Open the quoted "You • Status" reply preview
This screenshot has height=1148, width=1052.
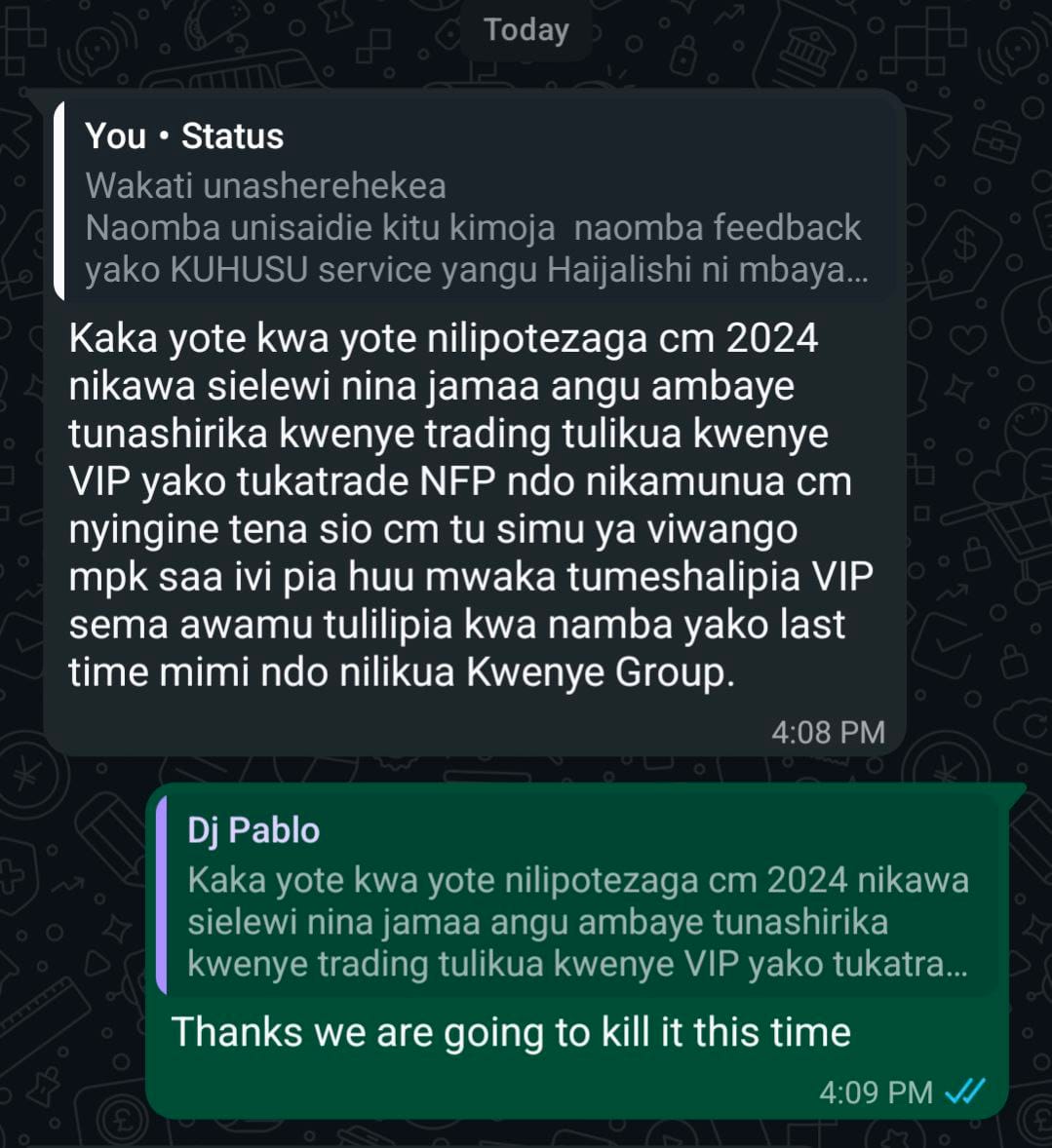point(476,202)
